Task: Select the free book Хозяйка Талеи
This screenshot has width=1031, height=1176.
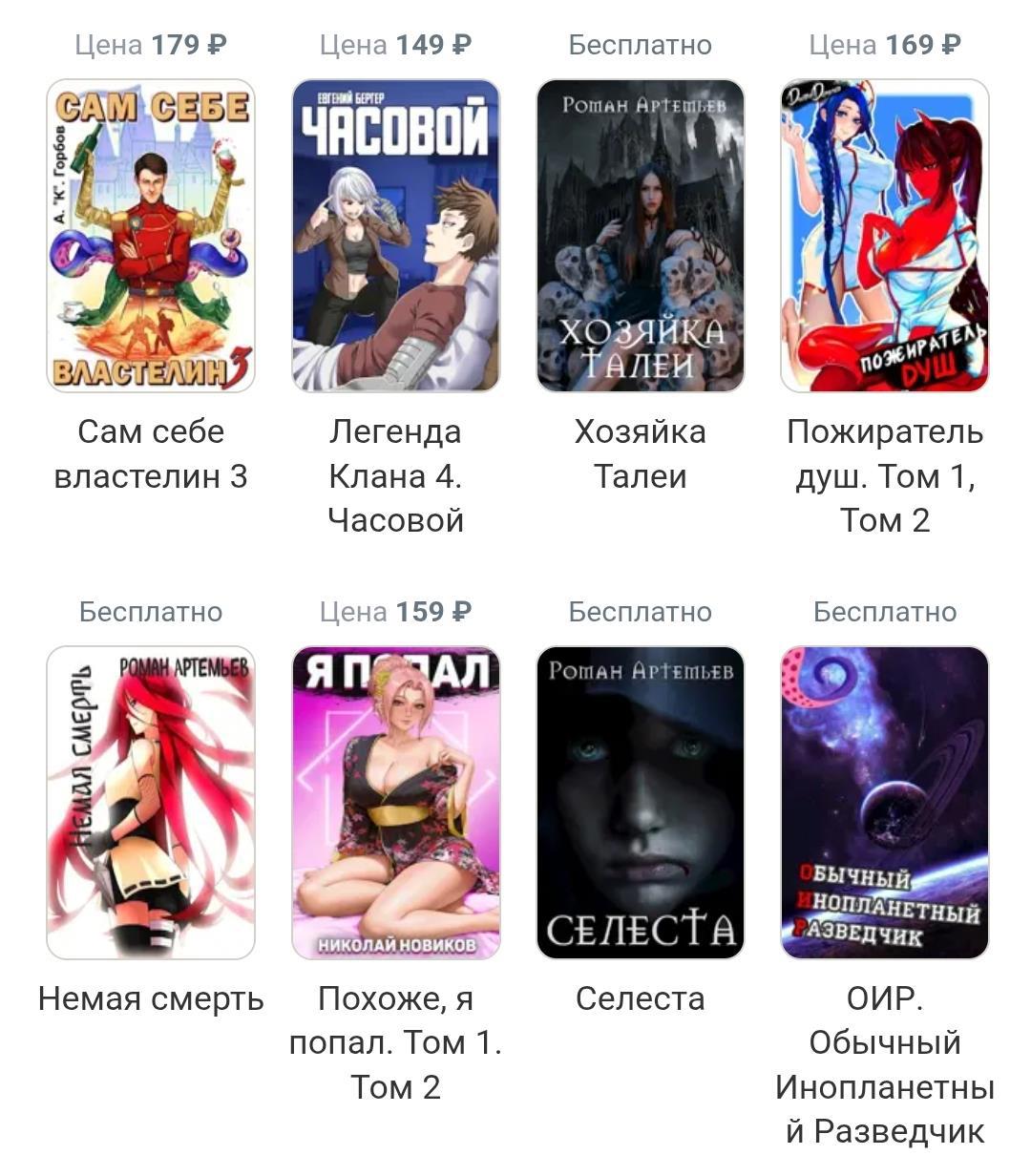Action: coord(641,236)
